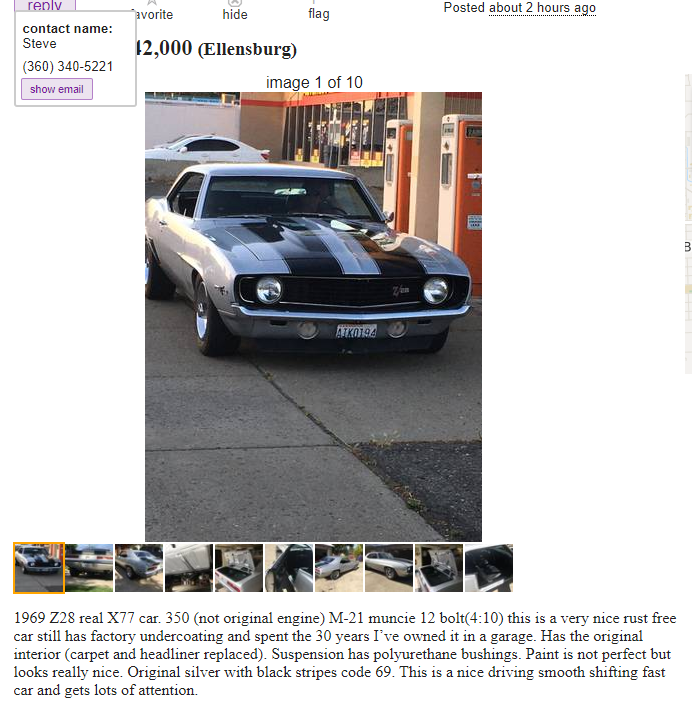Show the seller's email address
692x711 pixels.
(57, 89)
